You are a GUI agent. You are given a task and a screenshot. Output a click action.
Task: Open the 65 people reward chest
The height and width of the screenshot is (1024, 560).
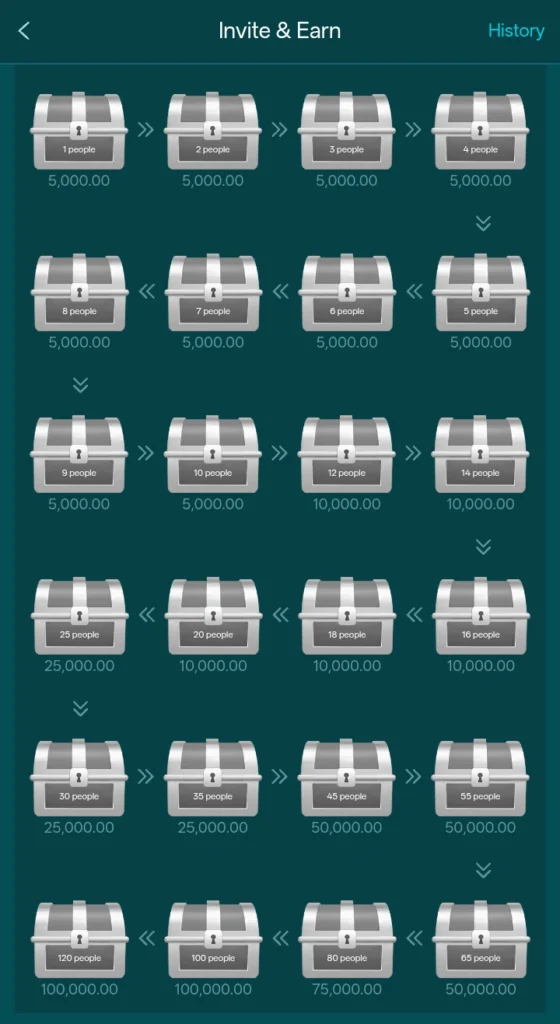click(480, 939)
